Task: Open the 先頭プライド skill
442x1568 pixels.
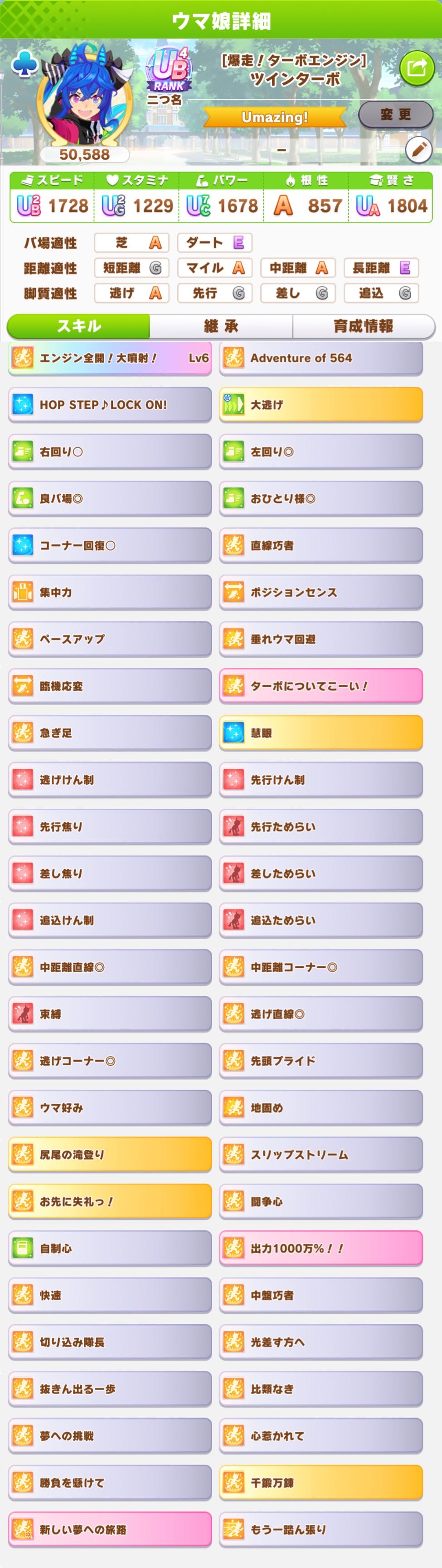Action: tap(321, 1061)
